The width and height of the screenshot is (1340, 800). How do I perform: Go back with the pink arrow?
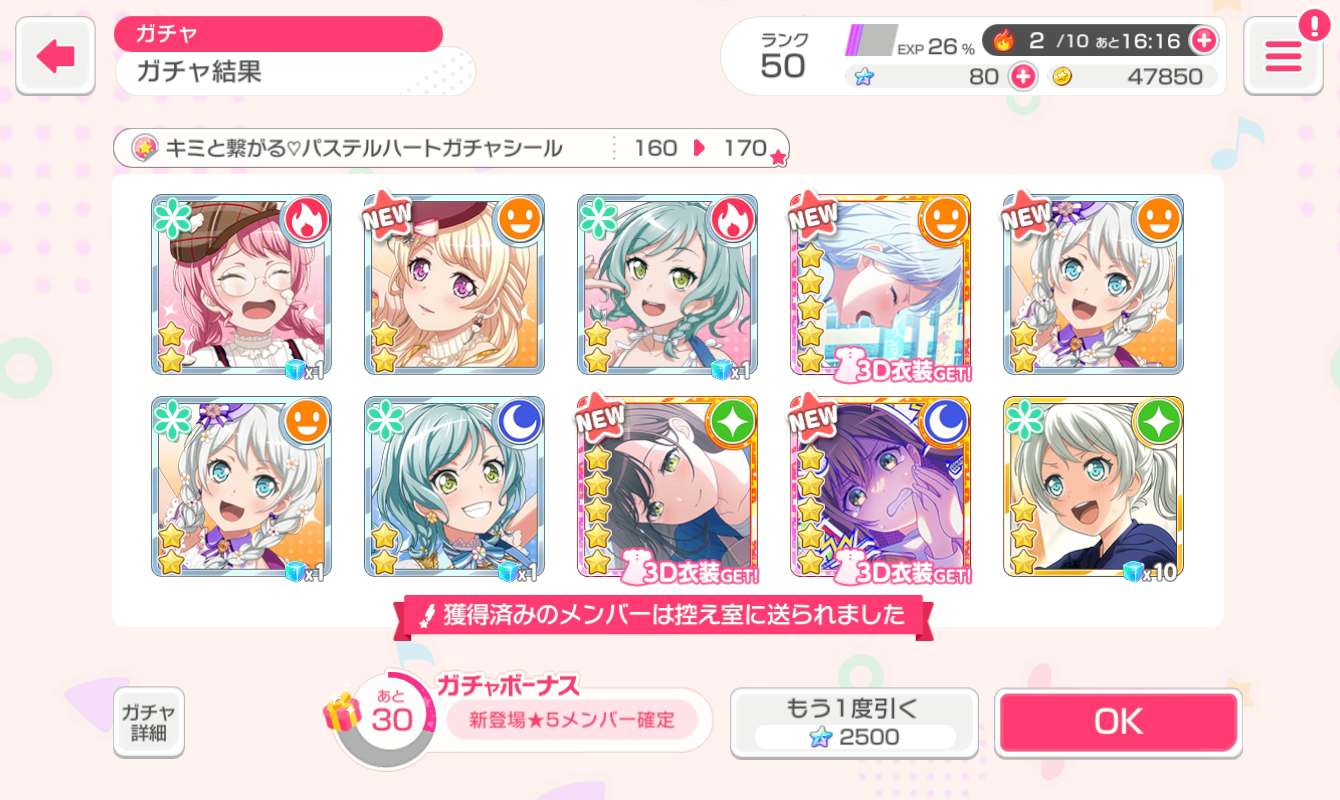55,56
